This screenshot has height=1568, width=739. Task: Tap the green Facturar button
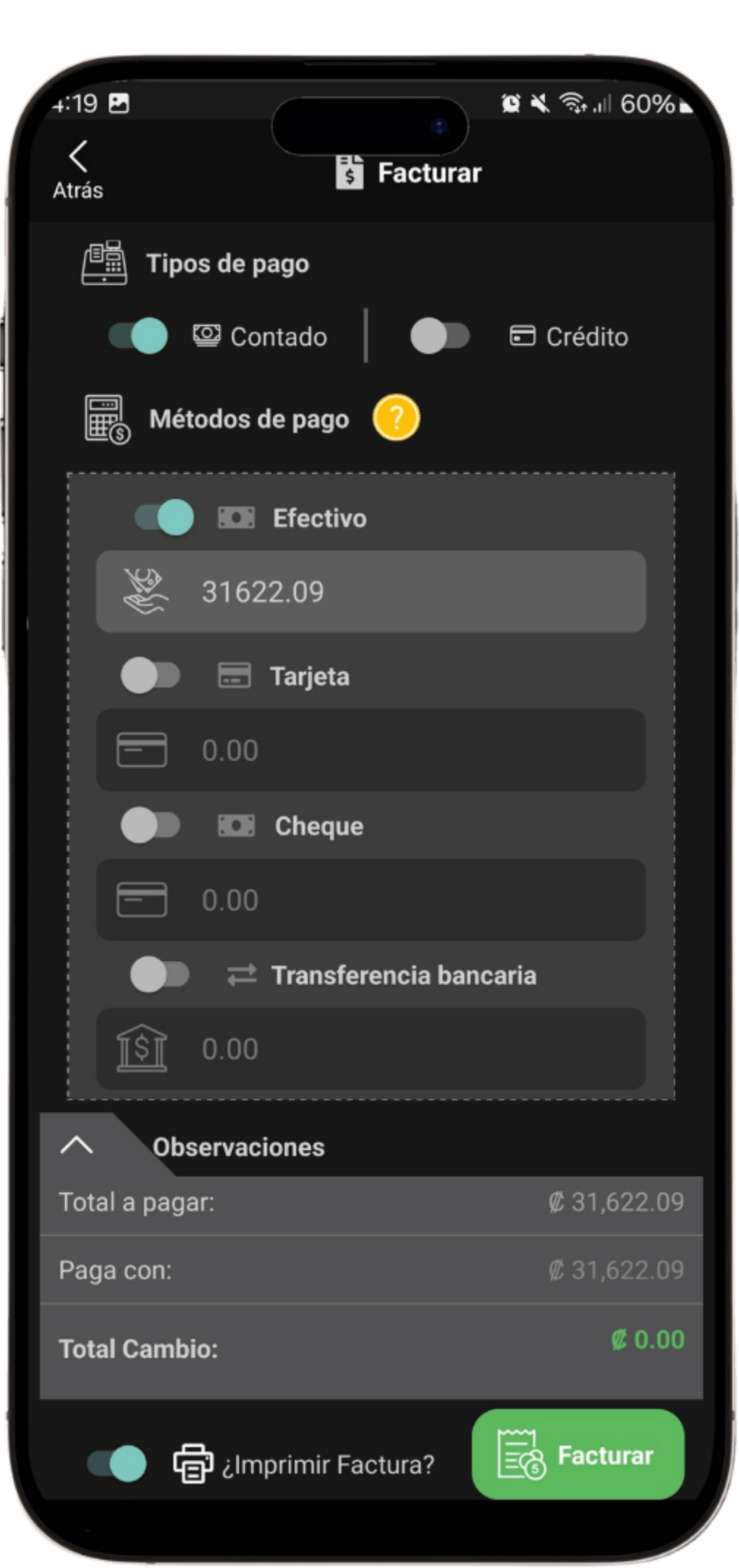pyautogui.click(x=578, y=1455)
